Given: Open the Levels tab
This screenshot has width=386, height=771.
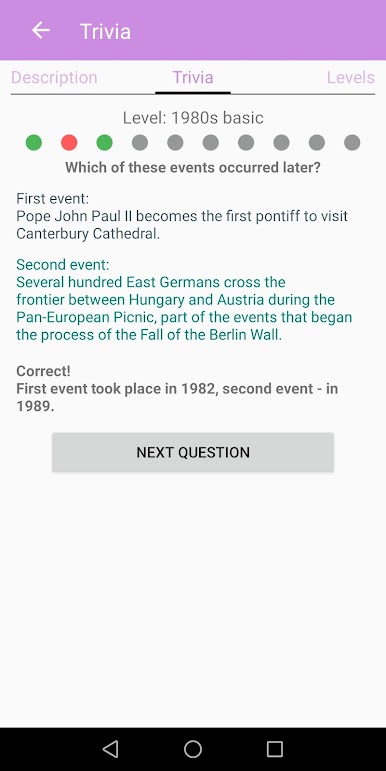Looking at the screenshot, I should pos(351,78).
